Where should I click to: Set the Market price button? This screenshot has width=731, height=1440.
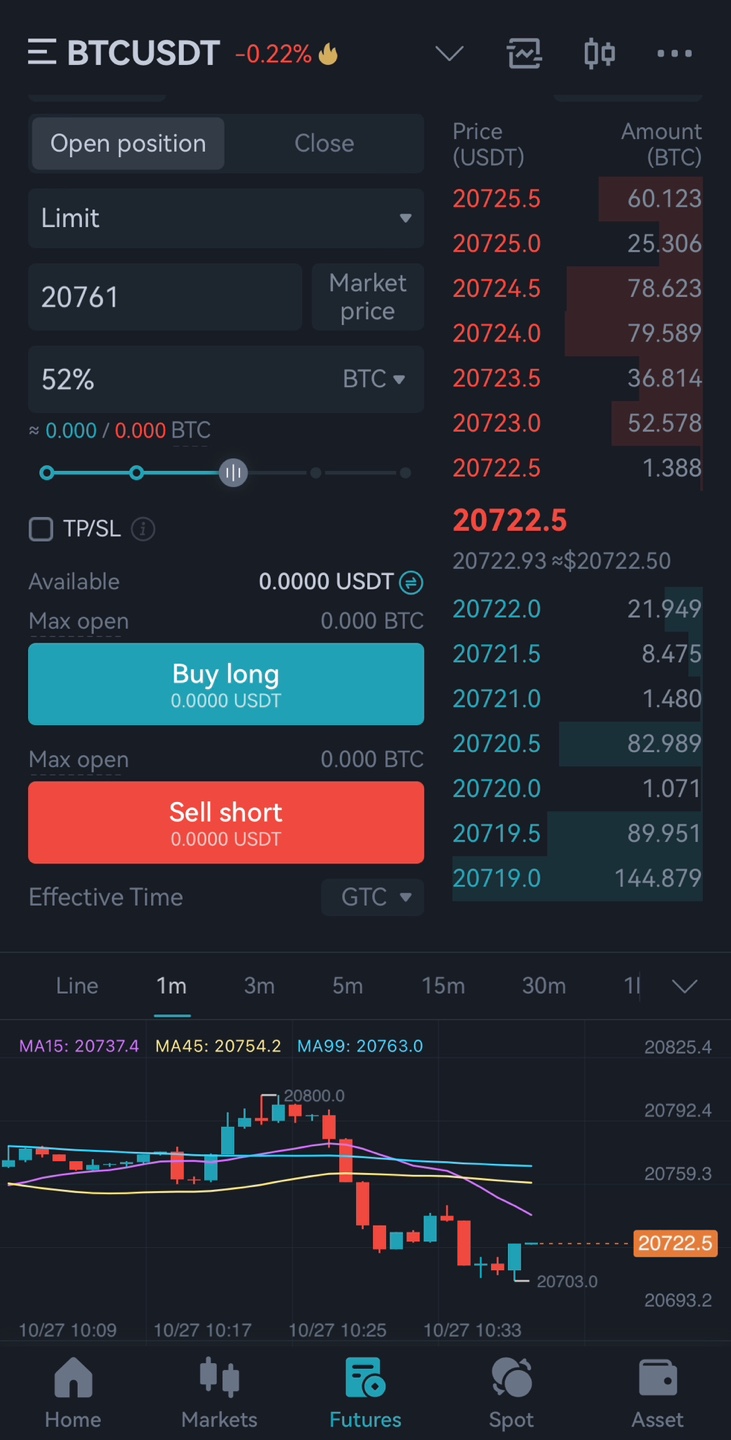pyautogui.click(x=368, y=297)
